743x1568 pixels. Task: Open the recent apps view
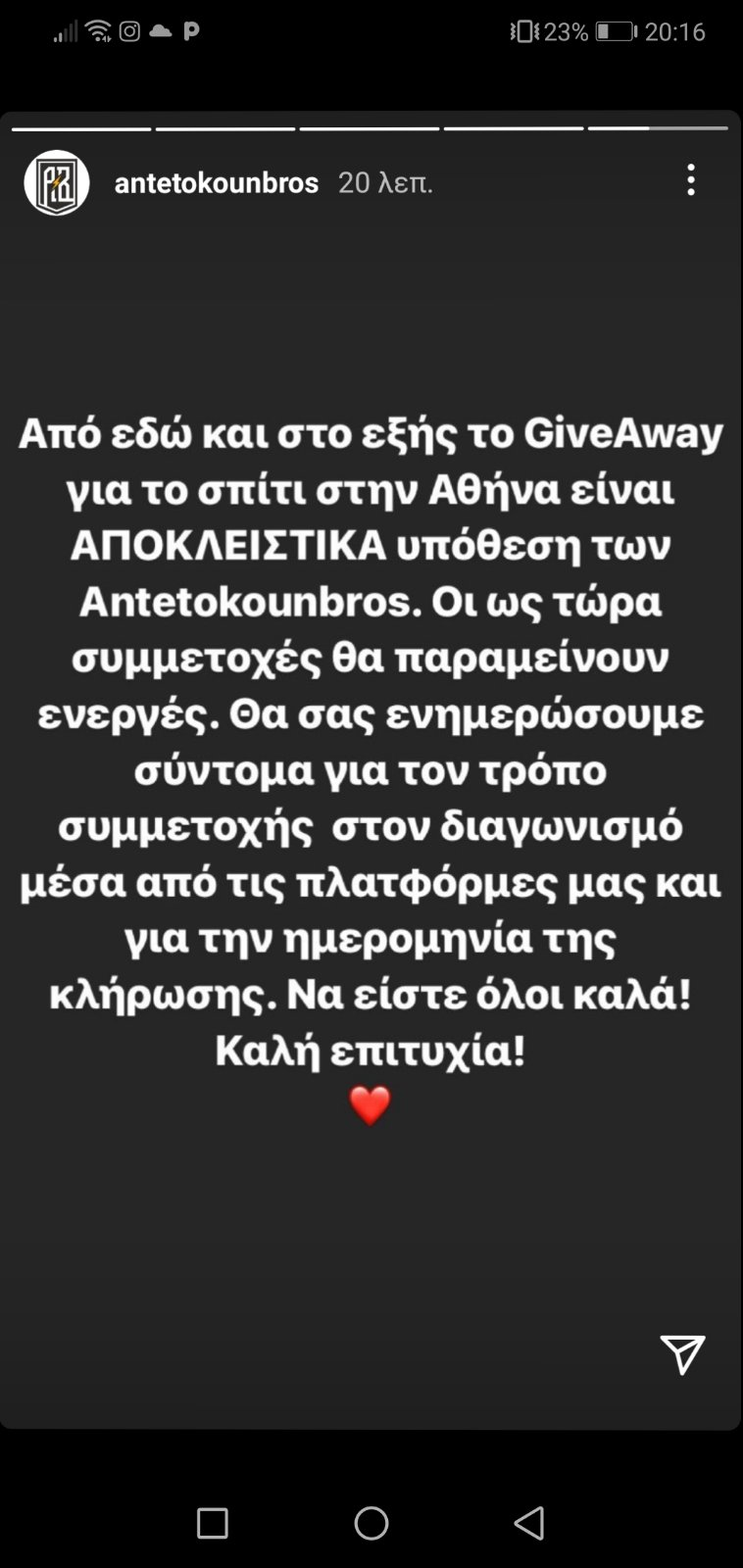coord(213,1522)
